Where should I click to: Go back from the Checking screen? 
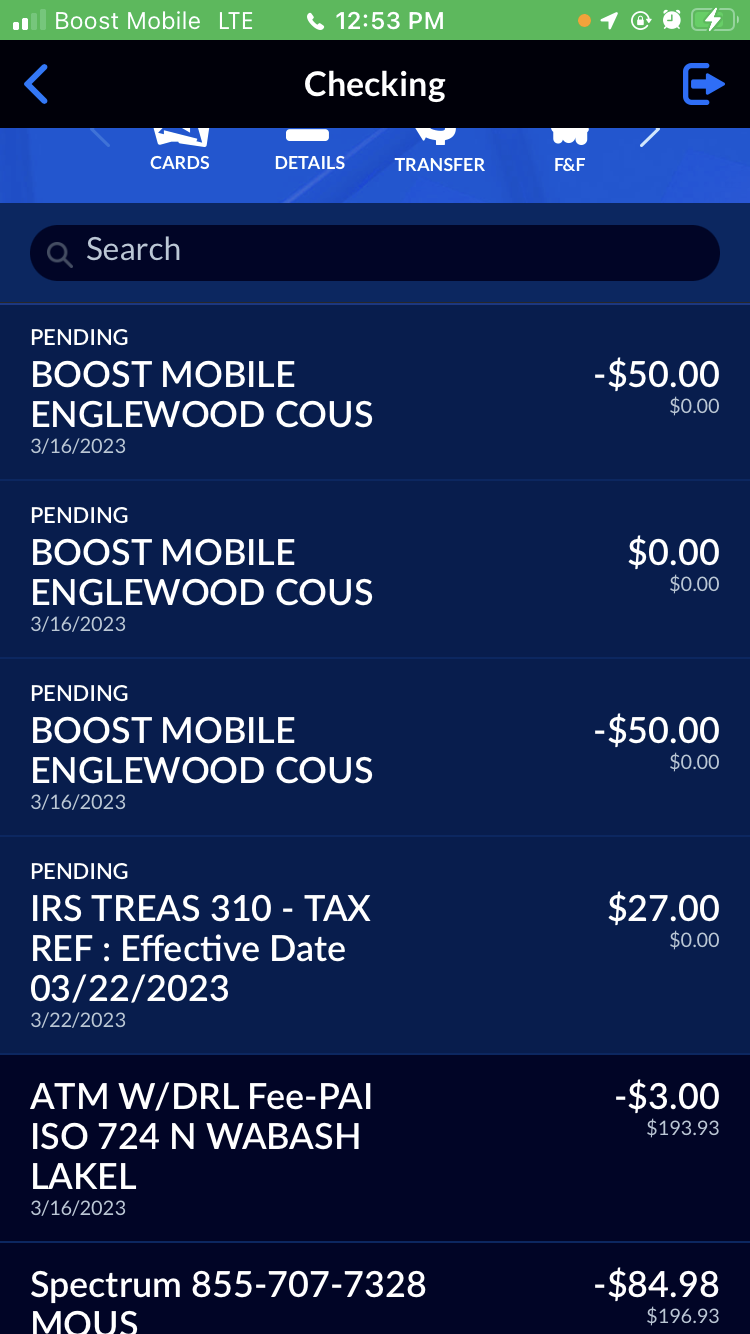tap(36, 84)
